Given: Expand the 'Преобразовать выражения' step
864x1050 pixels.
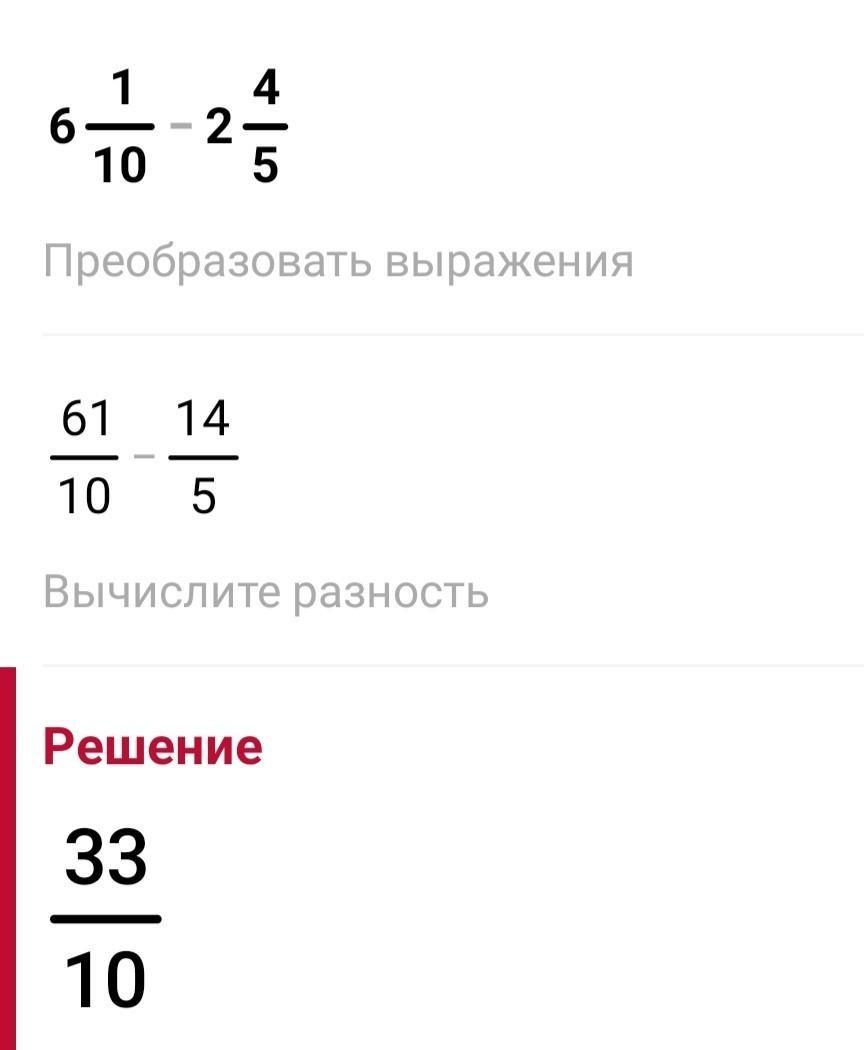Looking at the screenshot, I should point(338,261).
